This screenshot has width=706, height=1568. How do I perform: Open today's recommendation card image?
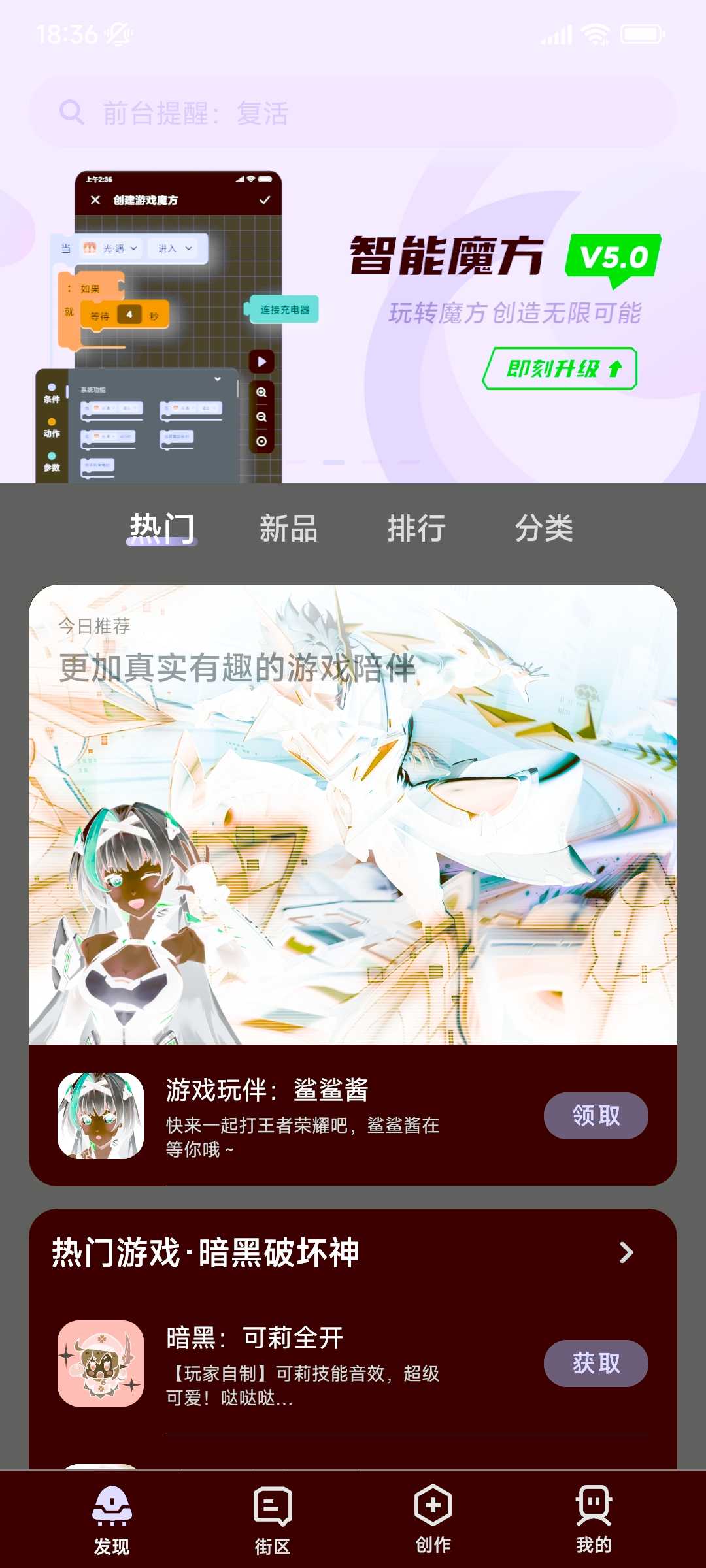[353, 817]
